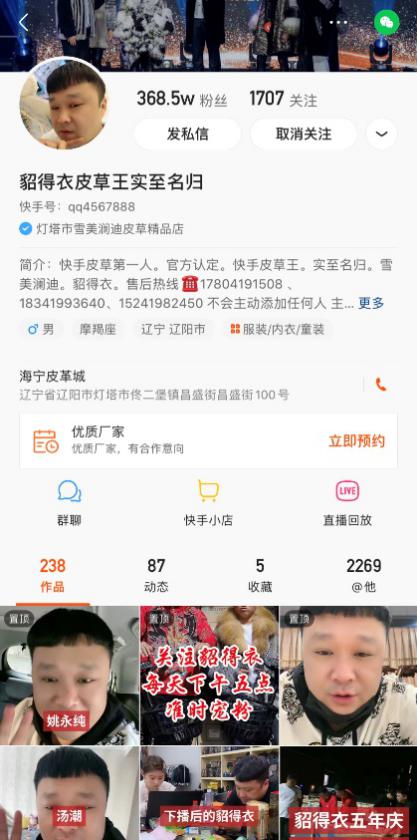The width and height of the screenshot is (417, 840).
Task: Open 群聊 group chat
Action: click(x=69, y=503)
